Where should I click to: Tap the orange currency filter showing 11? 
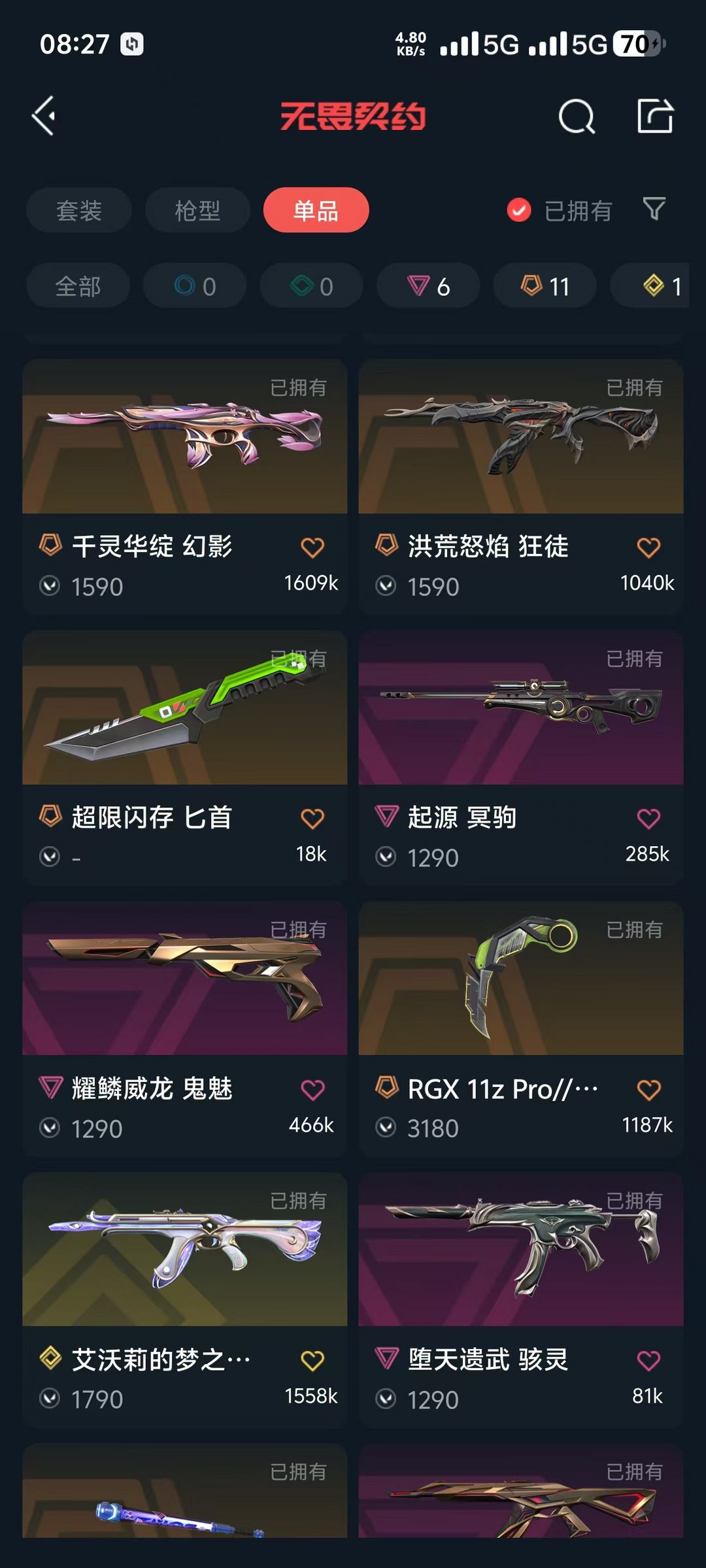543,286
